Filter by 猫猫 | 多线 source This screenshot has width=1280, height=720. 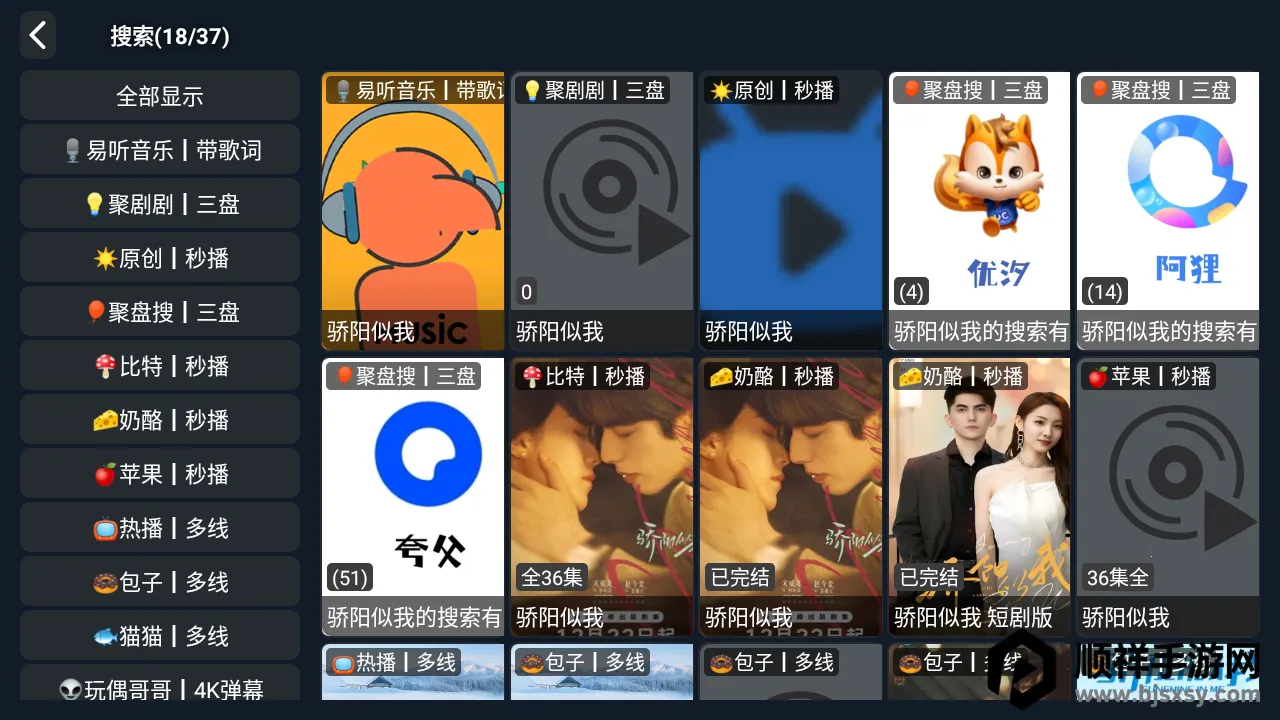click(x=160, y=636)
